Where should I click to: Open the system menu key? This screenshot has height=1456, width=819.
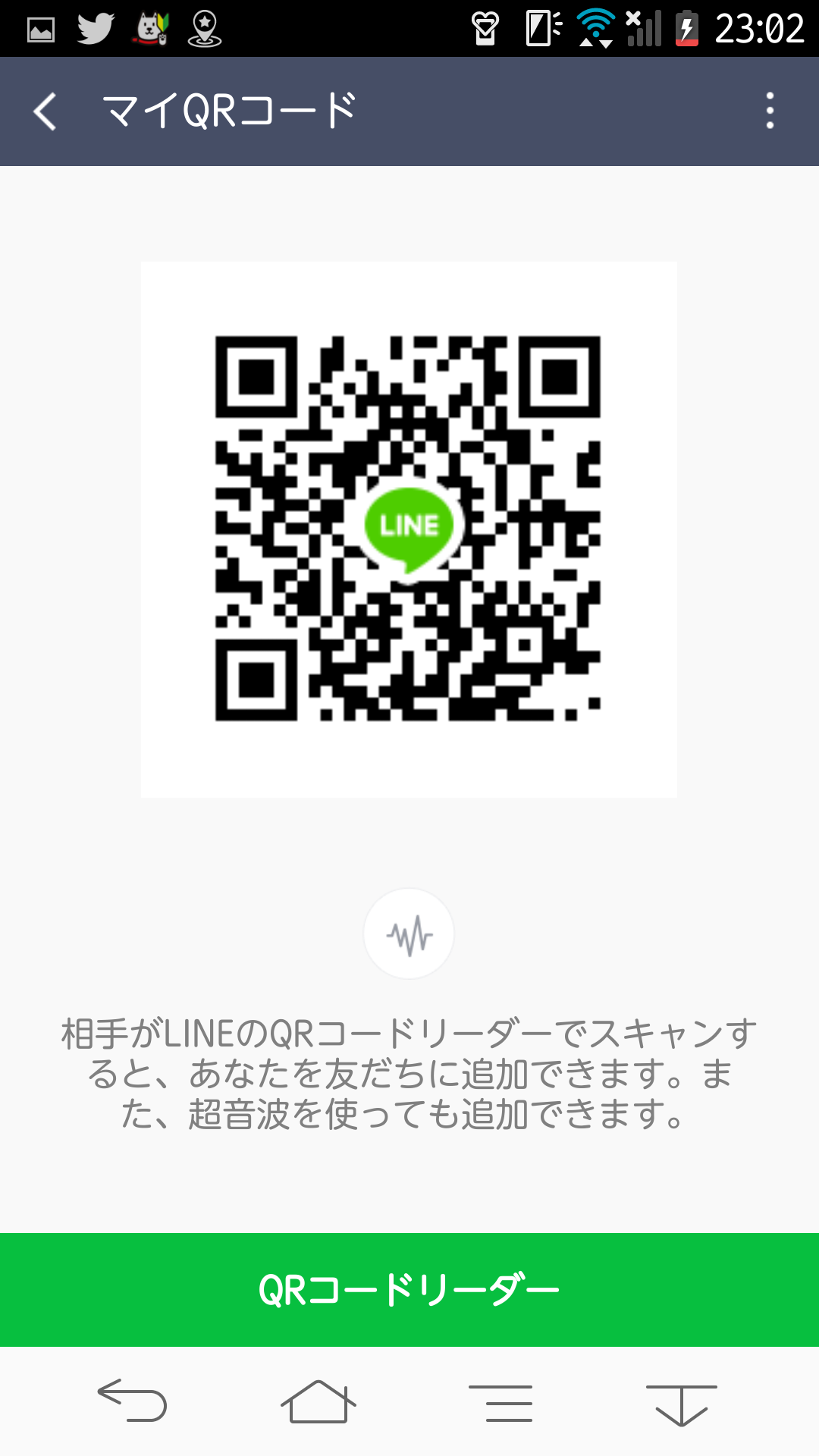click(x=500, y=1403)
